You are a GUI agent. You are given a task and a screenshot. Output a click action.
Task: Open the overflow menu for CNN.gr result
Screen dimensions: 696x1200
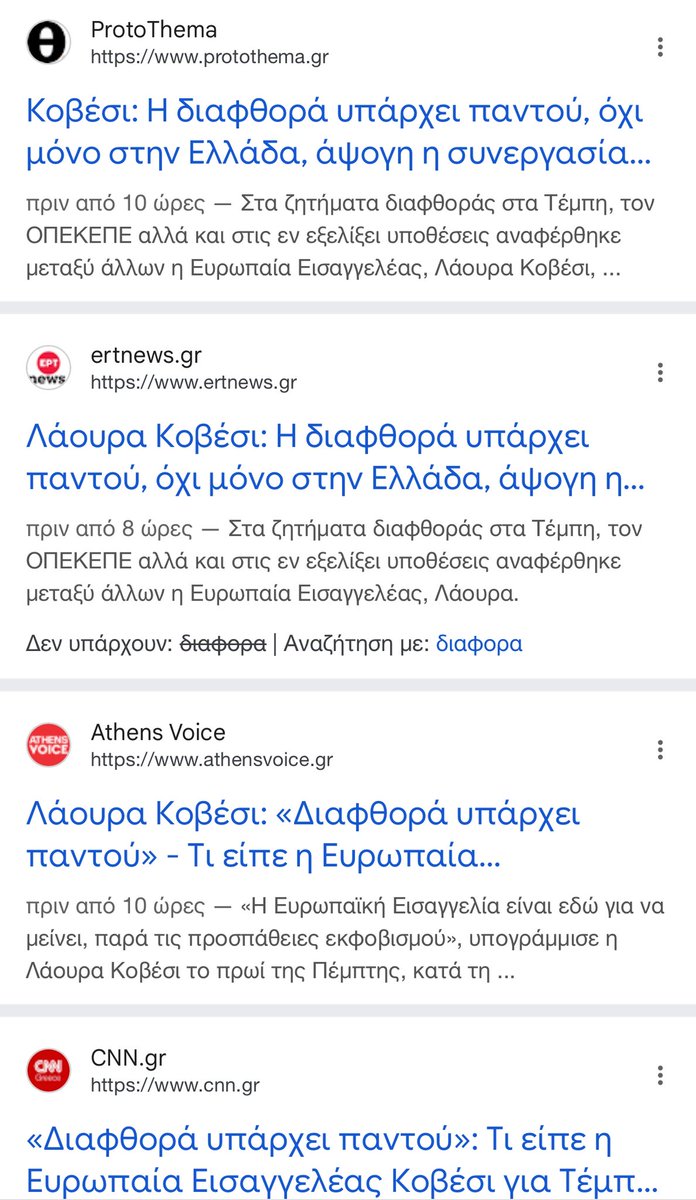pyautogui.click(x=660, y=1076)
